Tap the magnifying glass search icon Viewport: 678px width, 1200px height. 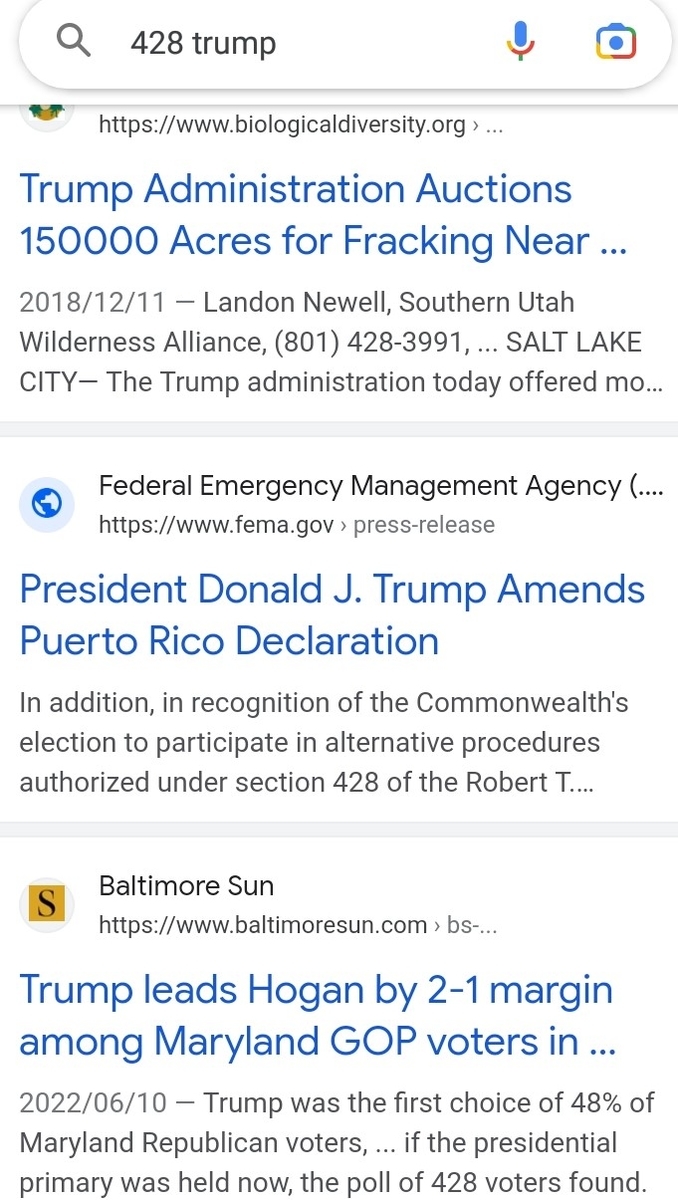[x=74, y=42]
